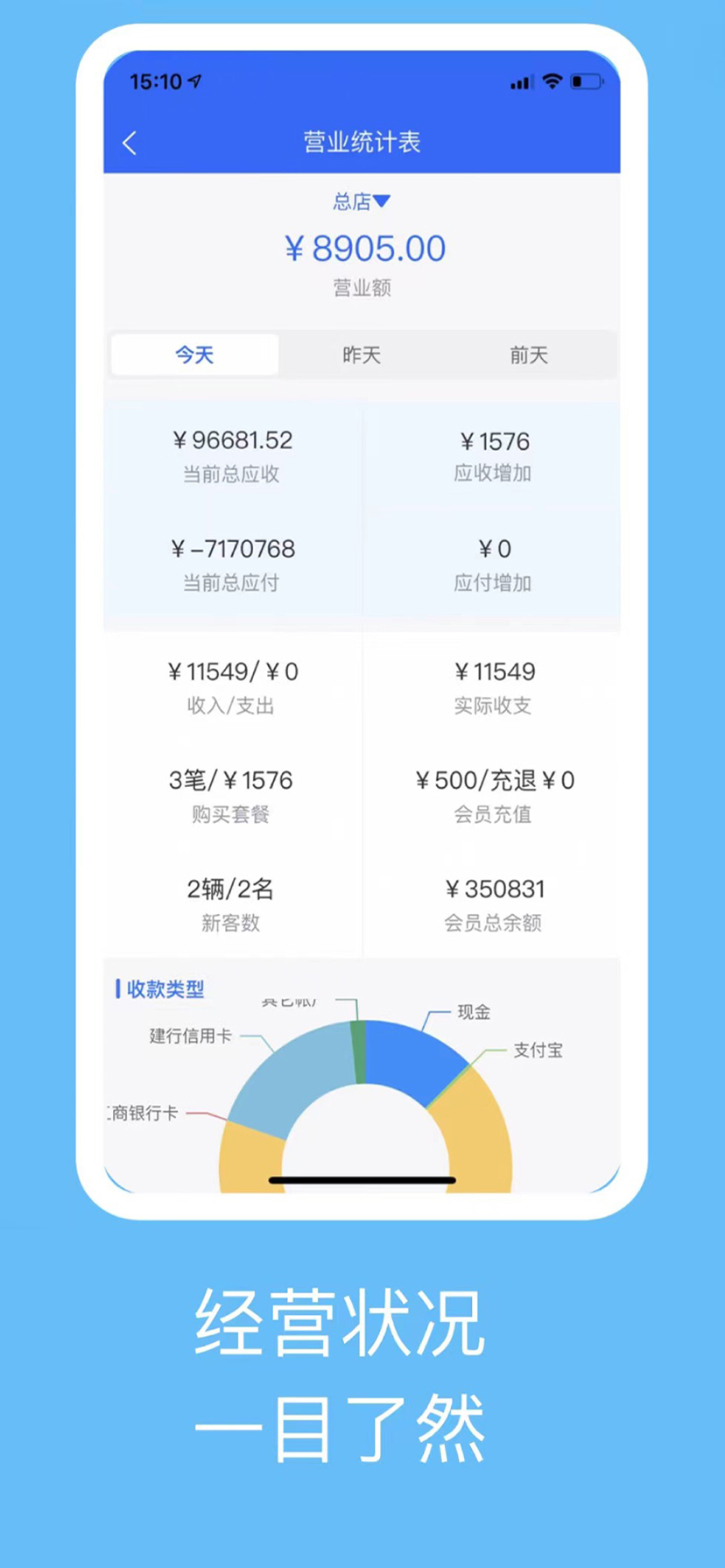Image resolution: width=725 pixels, height=1568 pixels.
Task: Open the 总店 store selector dropdown
Action: [362, 201]
